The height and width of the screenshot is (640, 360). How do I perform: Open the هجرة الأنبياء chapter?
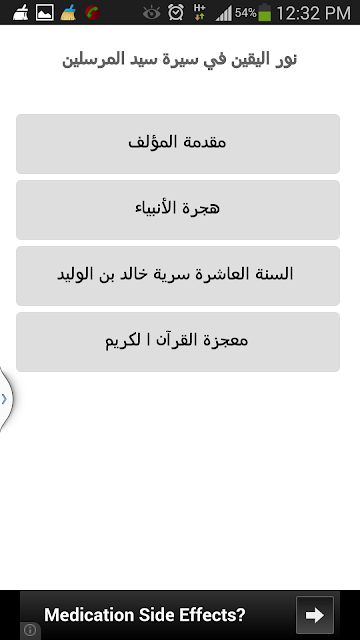pyautogui.click(x=178, y=210)
